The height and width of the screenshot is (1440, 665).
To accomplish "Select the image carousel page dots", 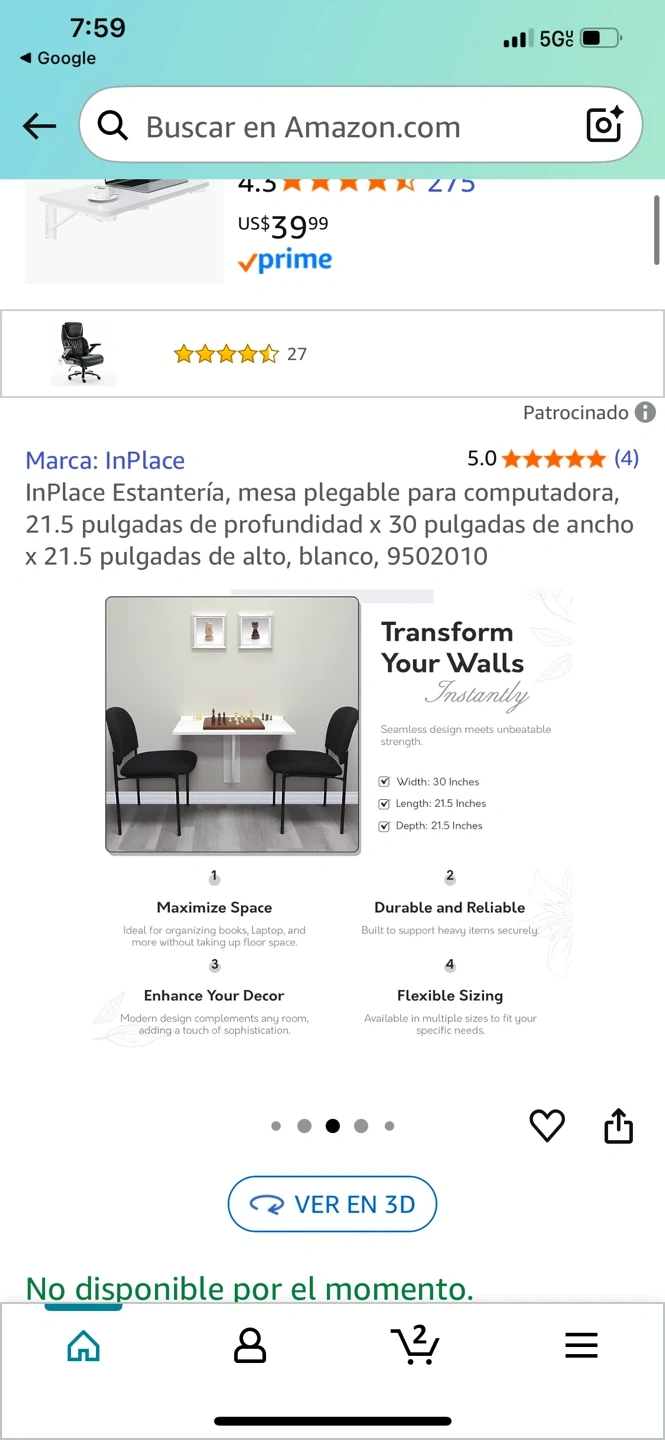I will coord(332,1126).
